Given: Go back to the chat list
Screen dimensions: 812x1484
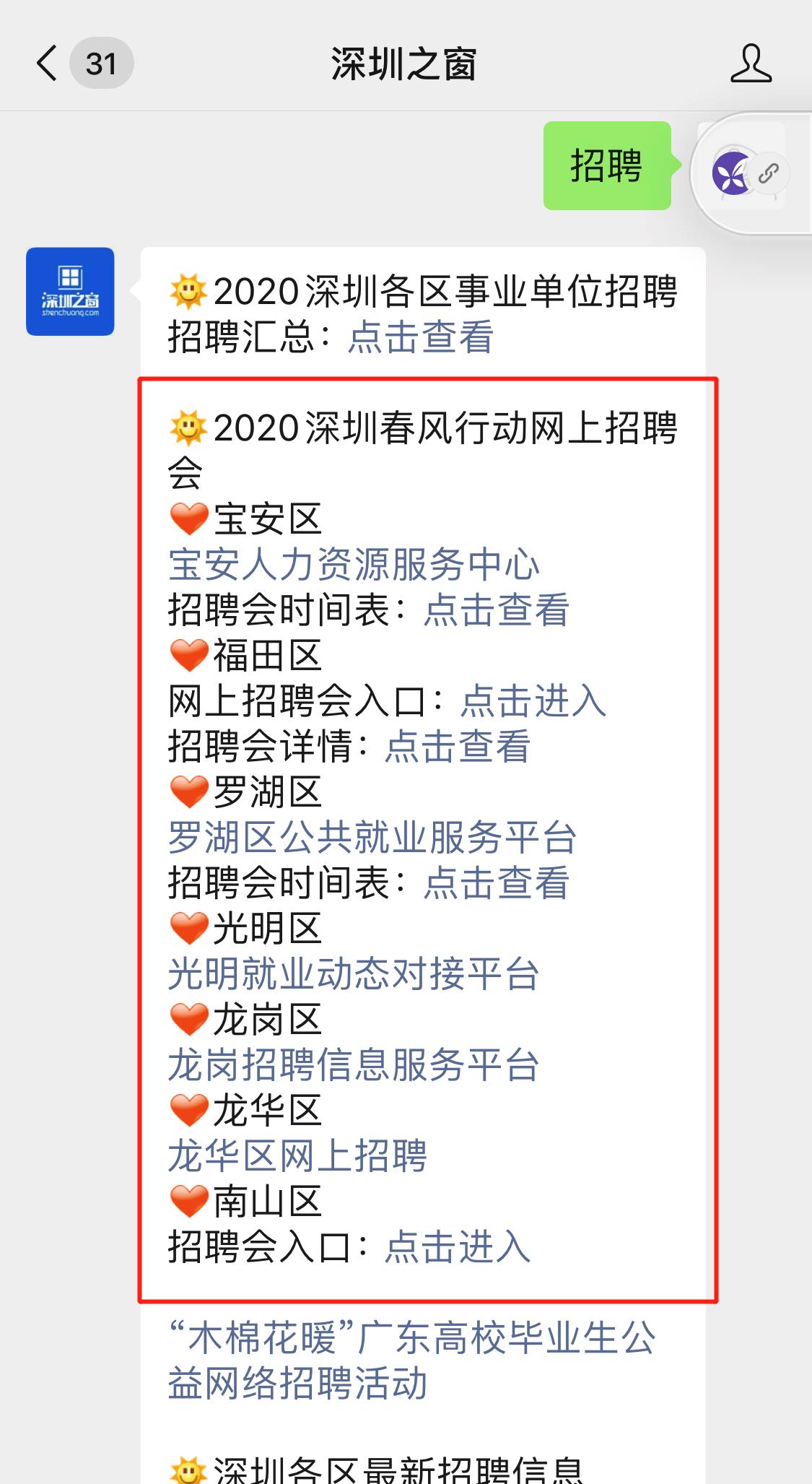Looking at the screenshot, I should coord(48,64).
